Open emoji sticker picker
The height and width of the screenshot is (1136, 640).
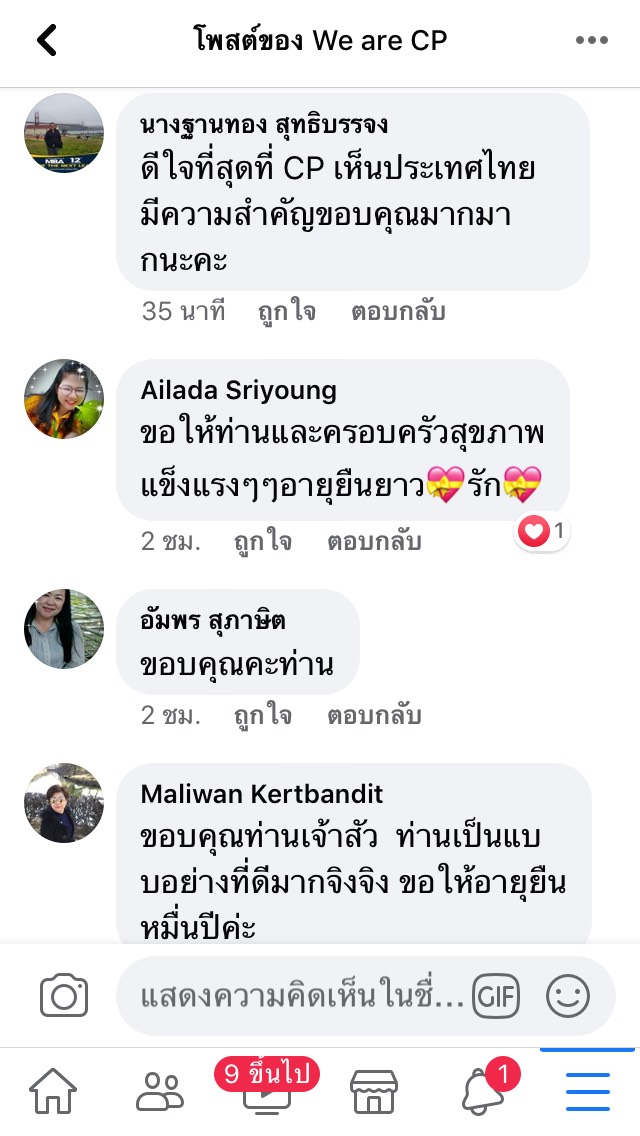click(x=567, y=996)
